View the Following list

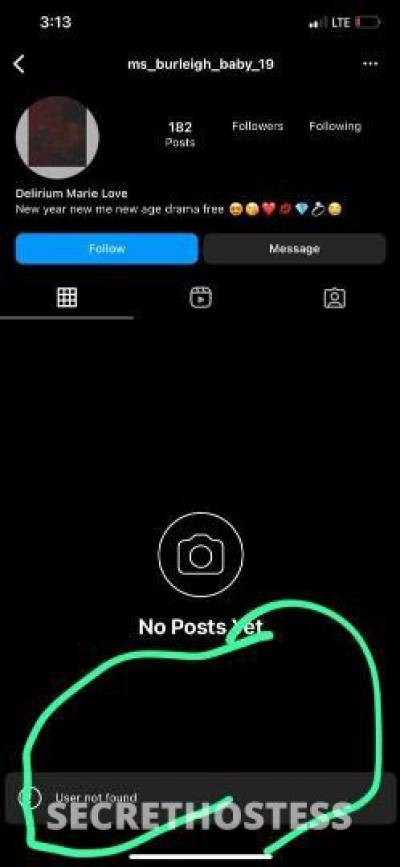click(x=335, y=127)
